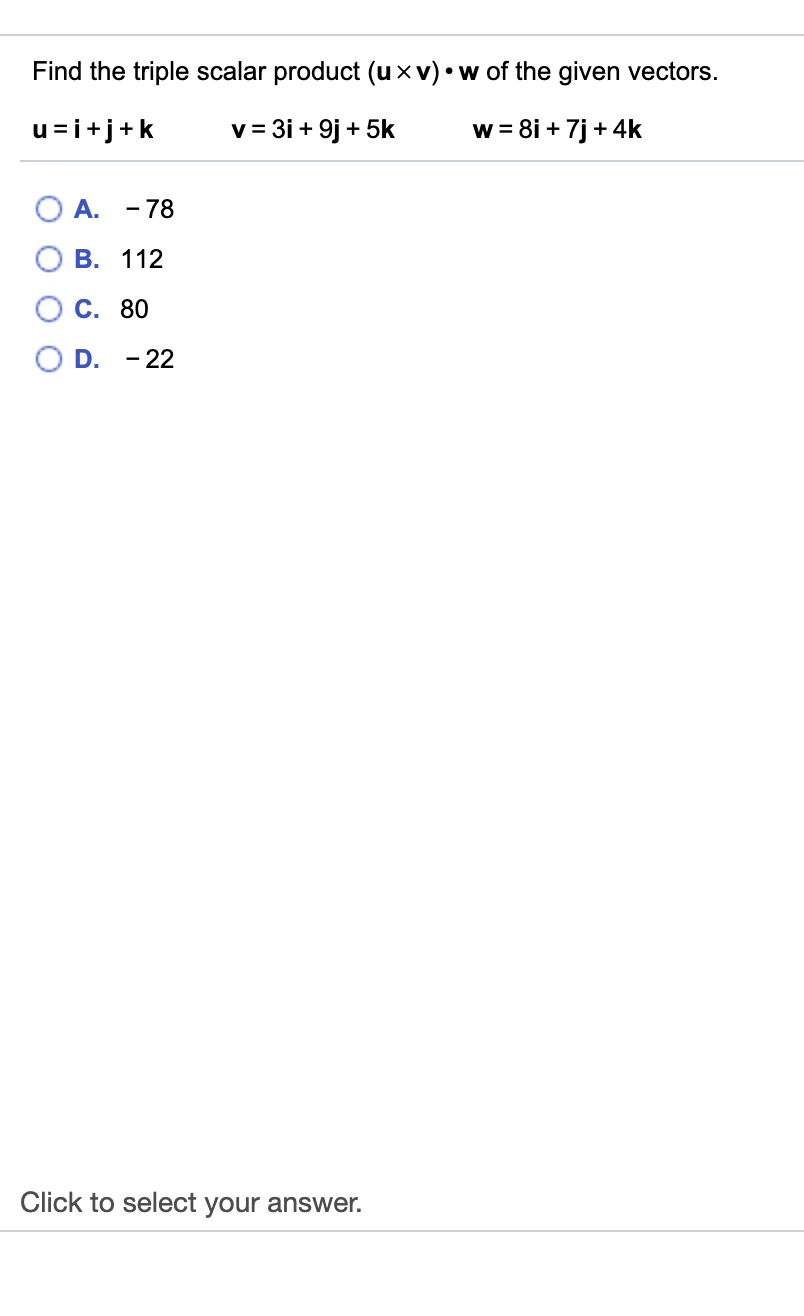
Task: Click the blue letter D answer label
Action: (x=87, y=359)
